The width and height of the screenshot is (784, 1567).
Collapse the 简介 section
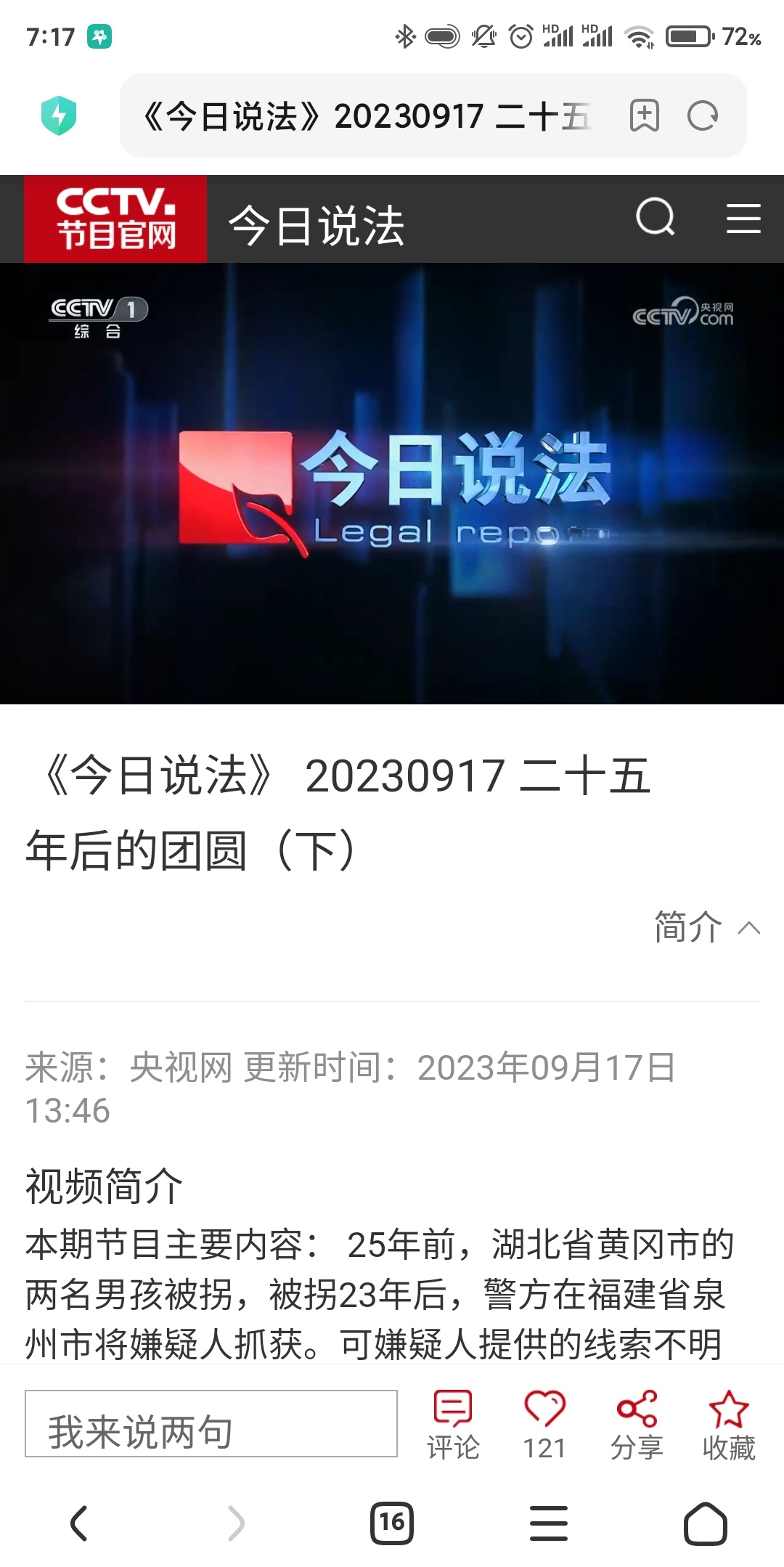tap(707, 927)
